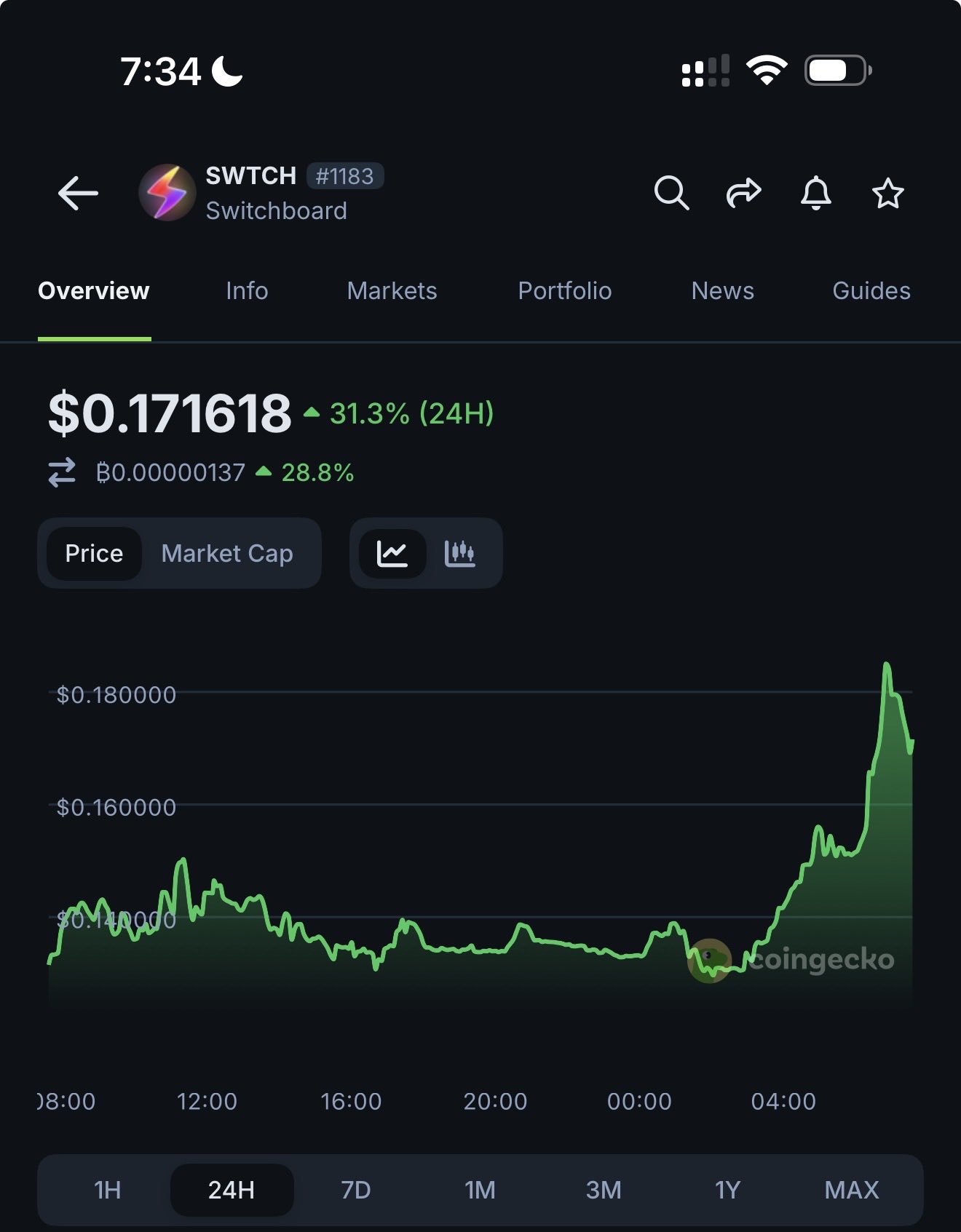This screenshot has height=1232, width=961.
Task: Switch to the candlestick chart view
Action: [x=459, y=554]
